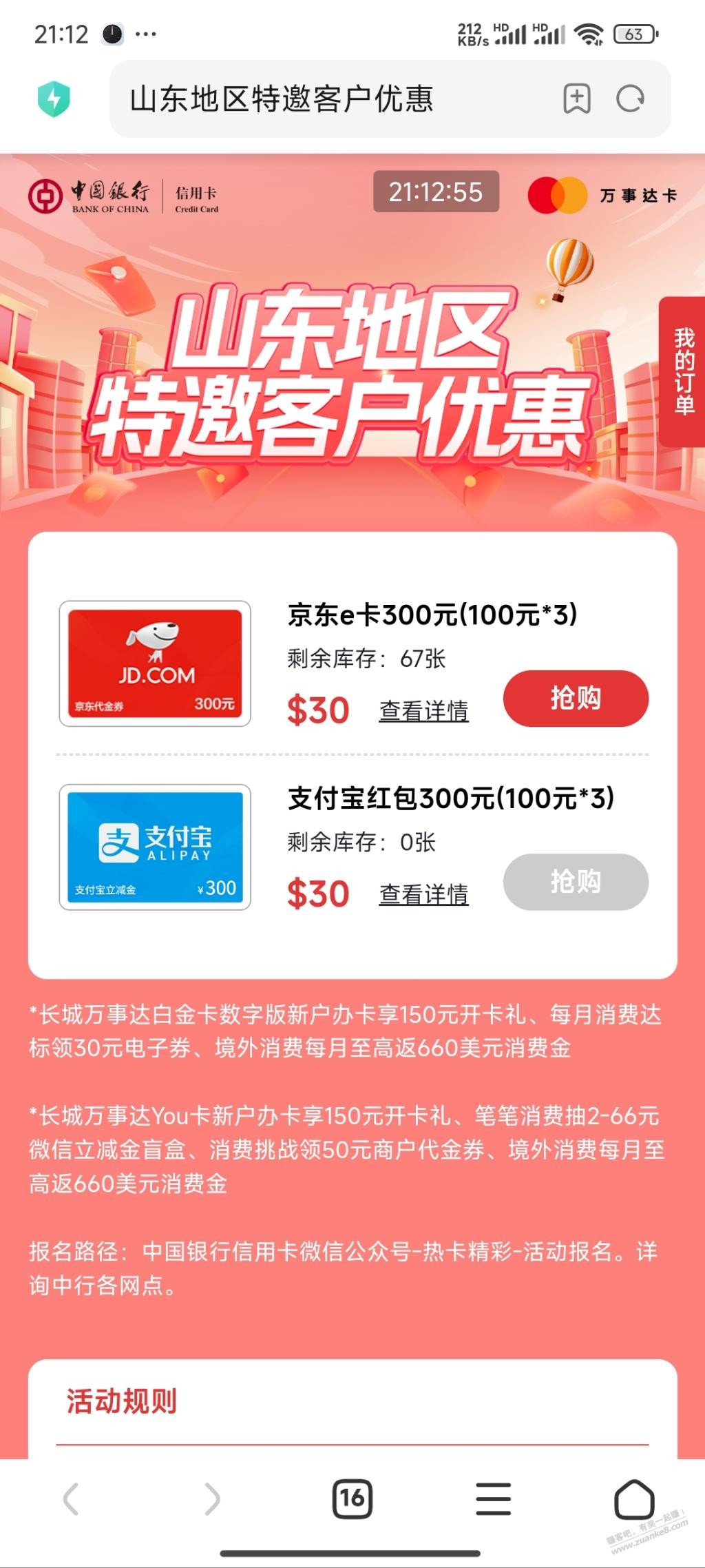Go forward to the next page
Image resolution: width=705 pixels, height=1568 pixels.
pos(212,1498)
